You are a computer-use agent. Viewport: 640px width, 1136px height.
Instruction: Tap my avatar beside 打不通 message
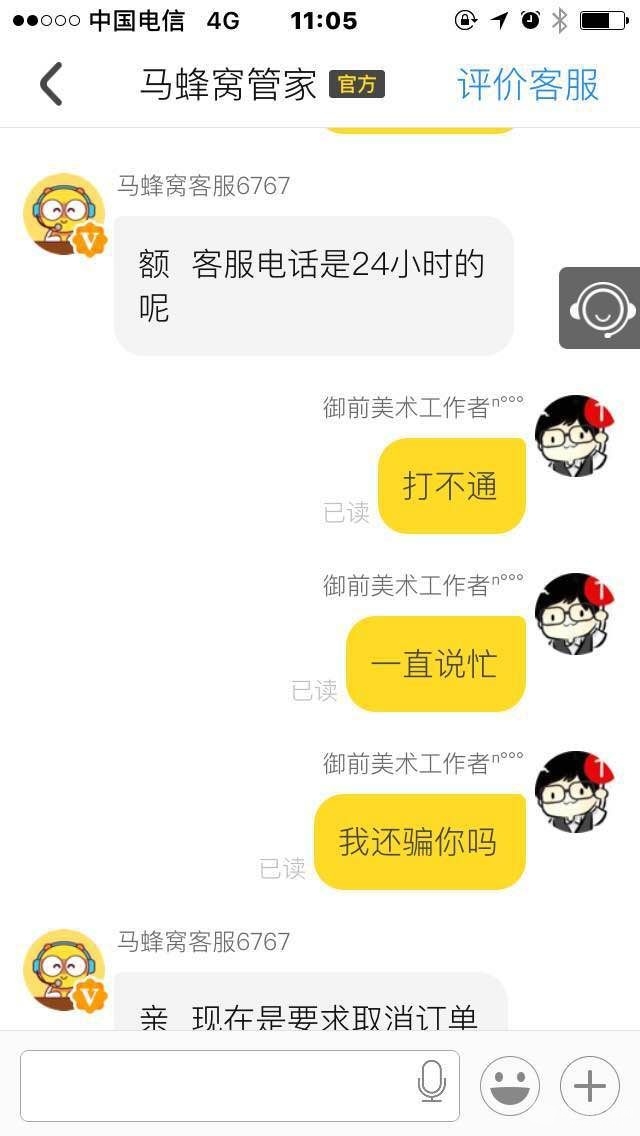pos(574,435)
